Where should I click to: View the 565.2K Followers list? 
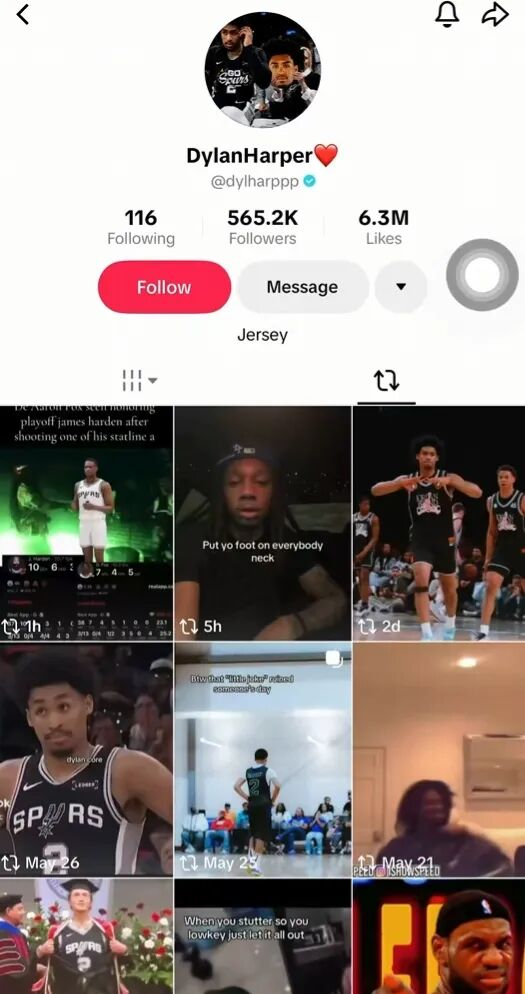[x=262, y=227]
